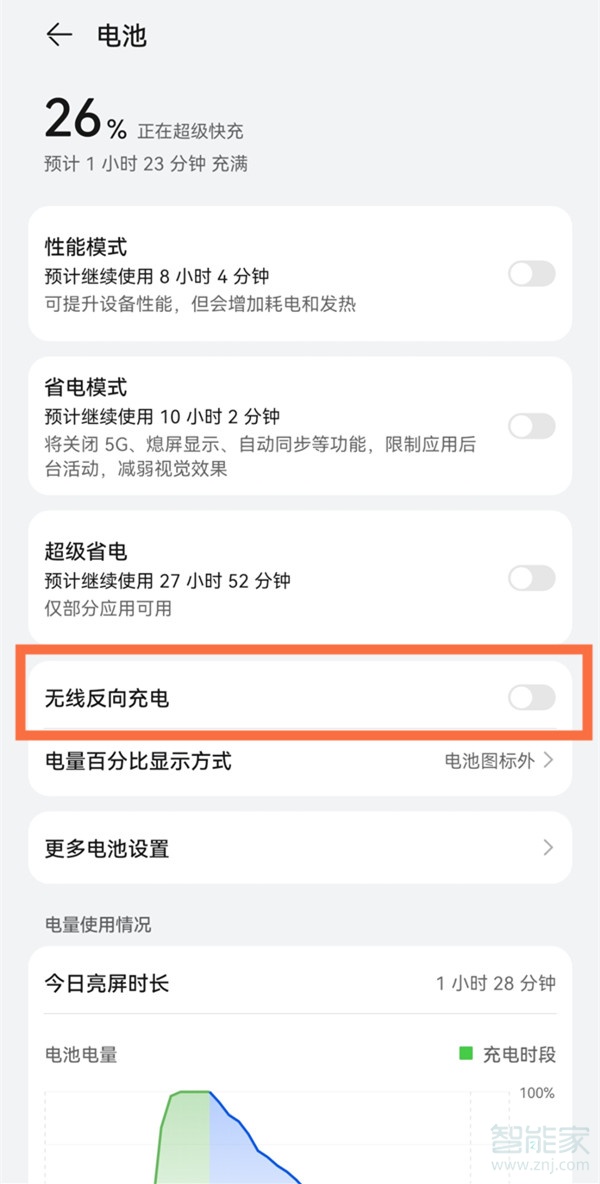Toggle the 超级省电 switch
The image size is (600, 1184).
pyautogui.click(x=531, y=577)
